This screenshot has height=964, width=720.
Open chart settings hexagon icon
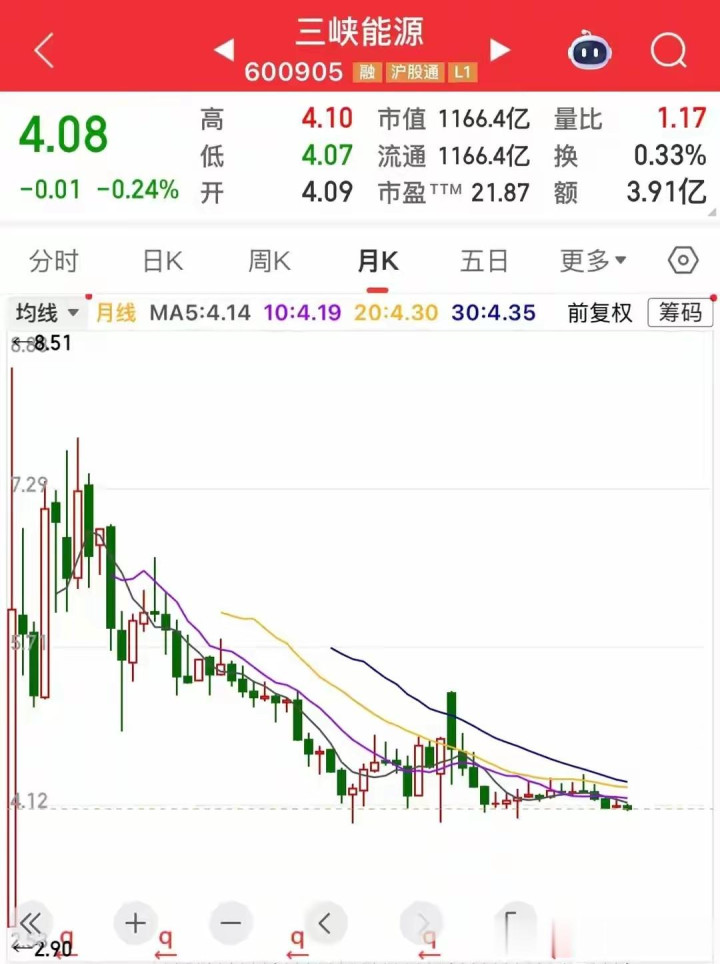(683, 262)
